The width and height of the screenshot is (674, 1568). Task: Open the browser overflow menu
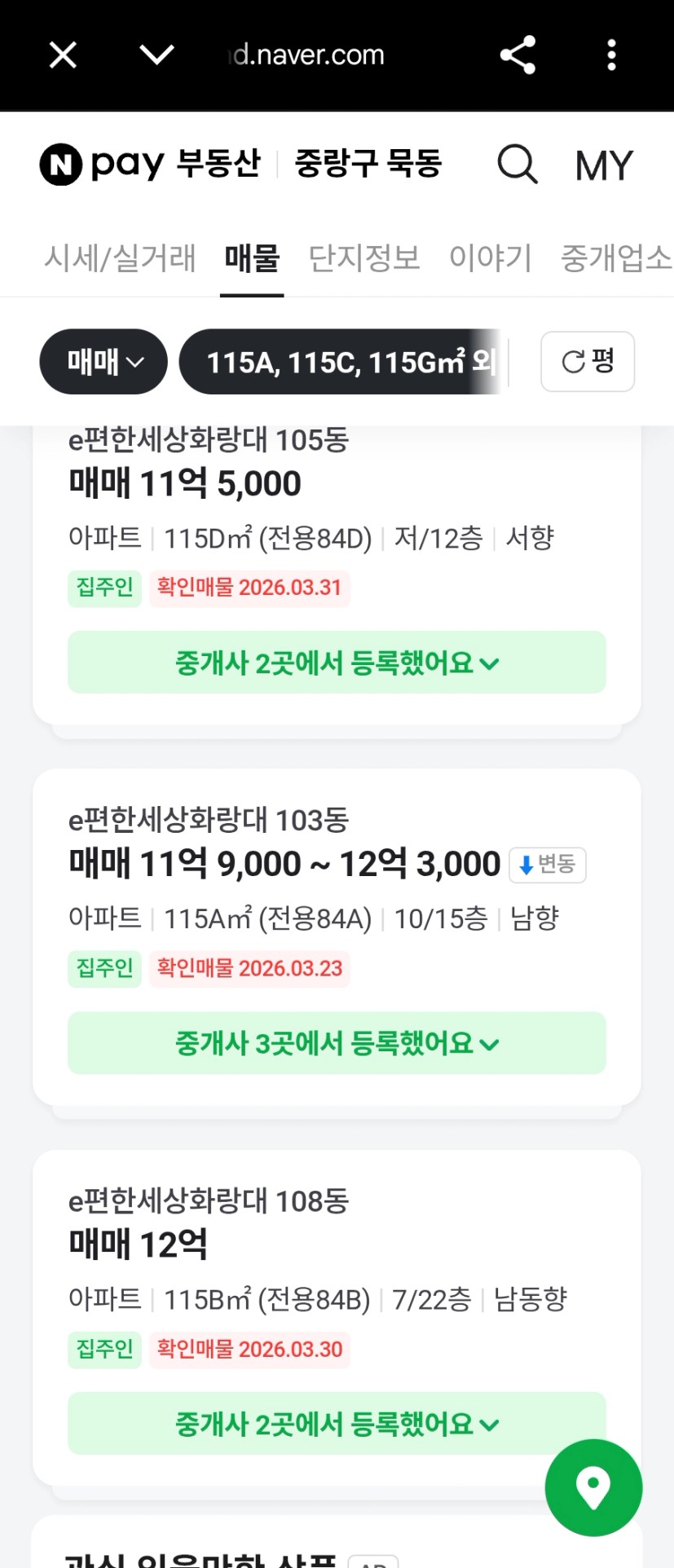point(611,55)
